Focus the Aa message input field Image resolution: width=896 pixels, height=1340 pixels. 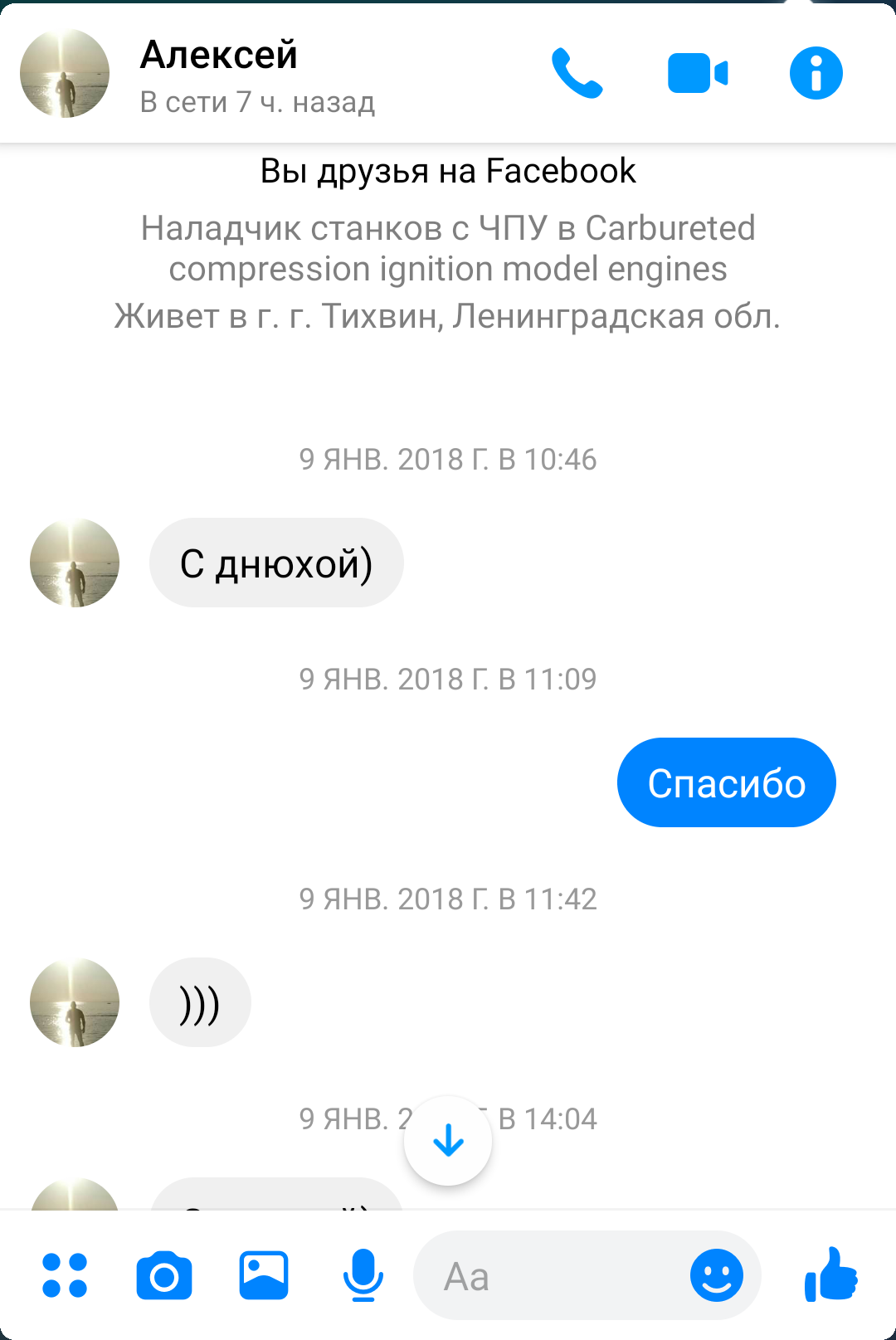coord(548,1275)
